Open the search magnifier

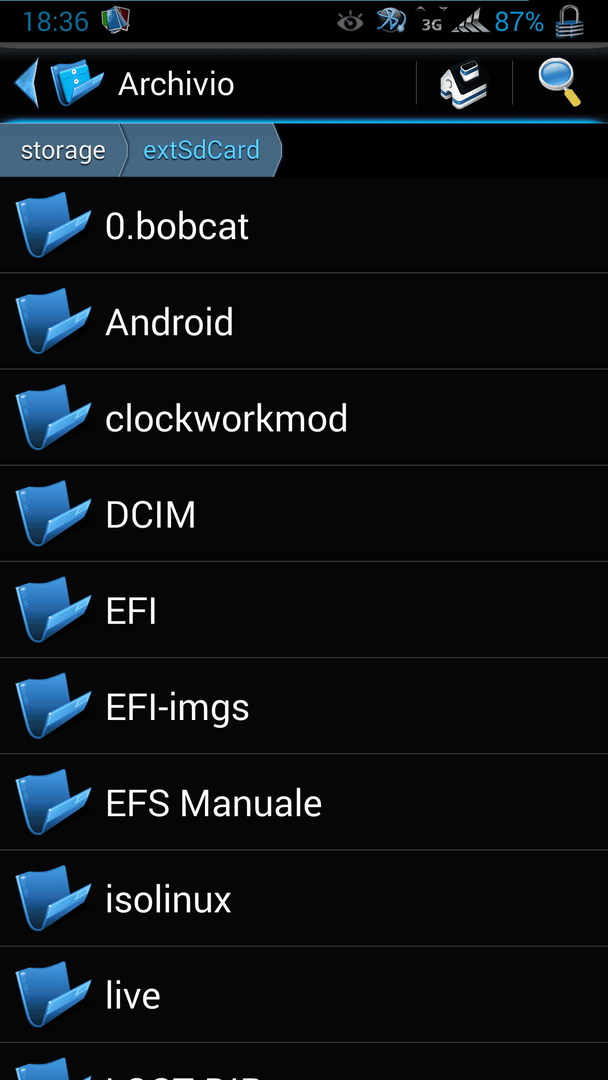[x=560, y=83]
